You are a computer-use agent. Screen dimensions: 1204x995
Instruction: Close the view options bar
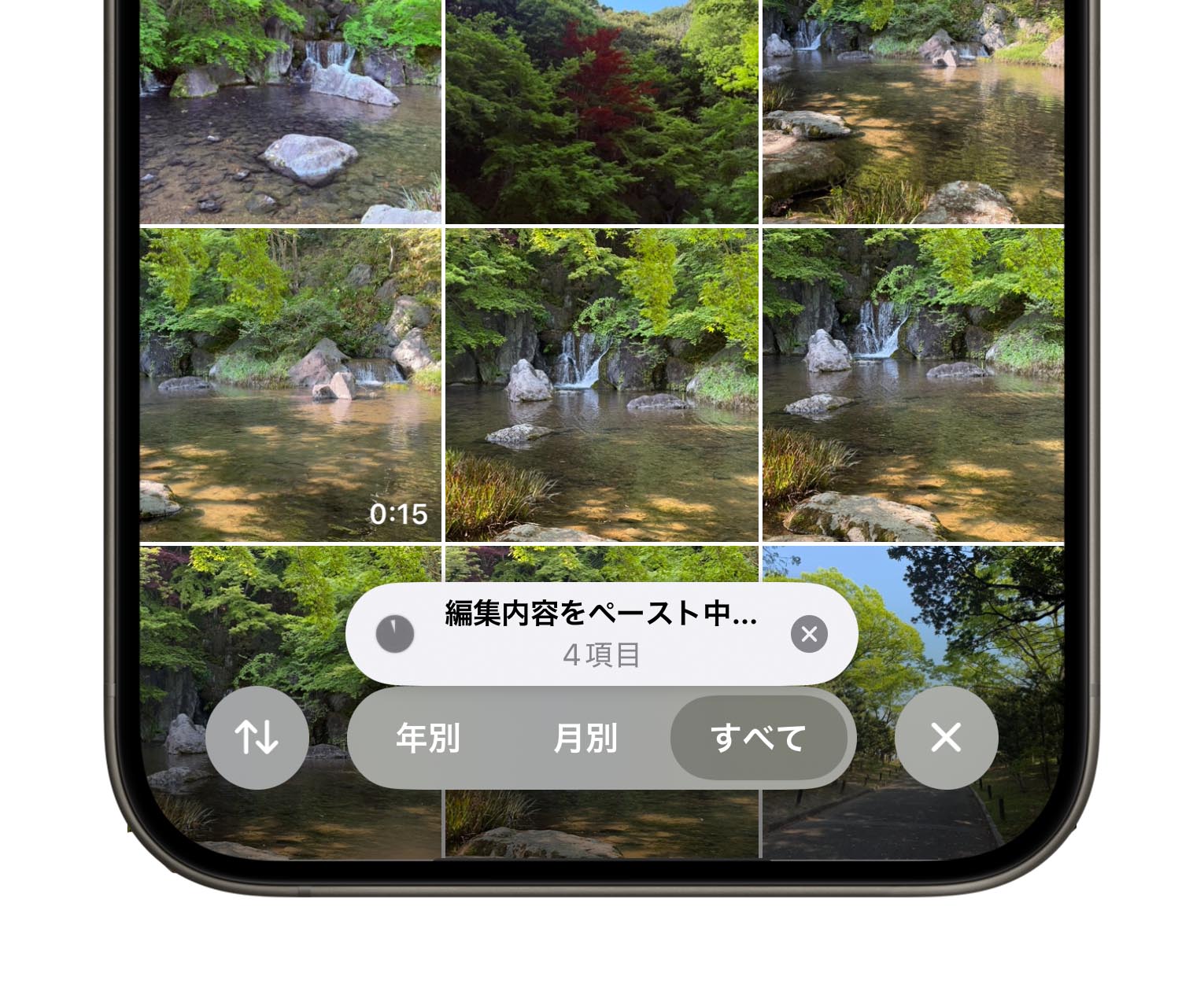(x=946, y=737)
